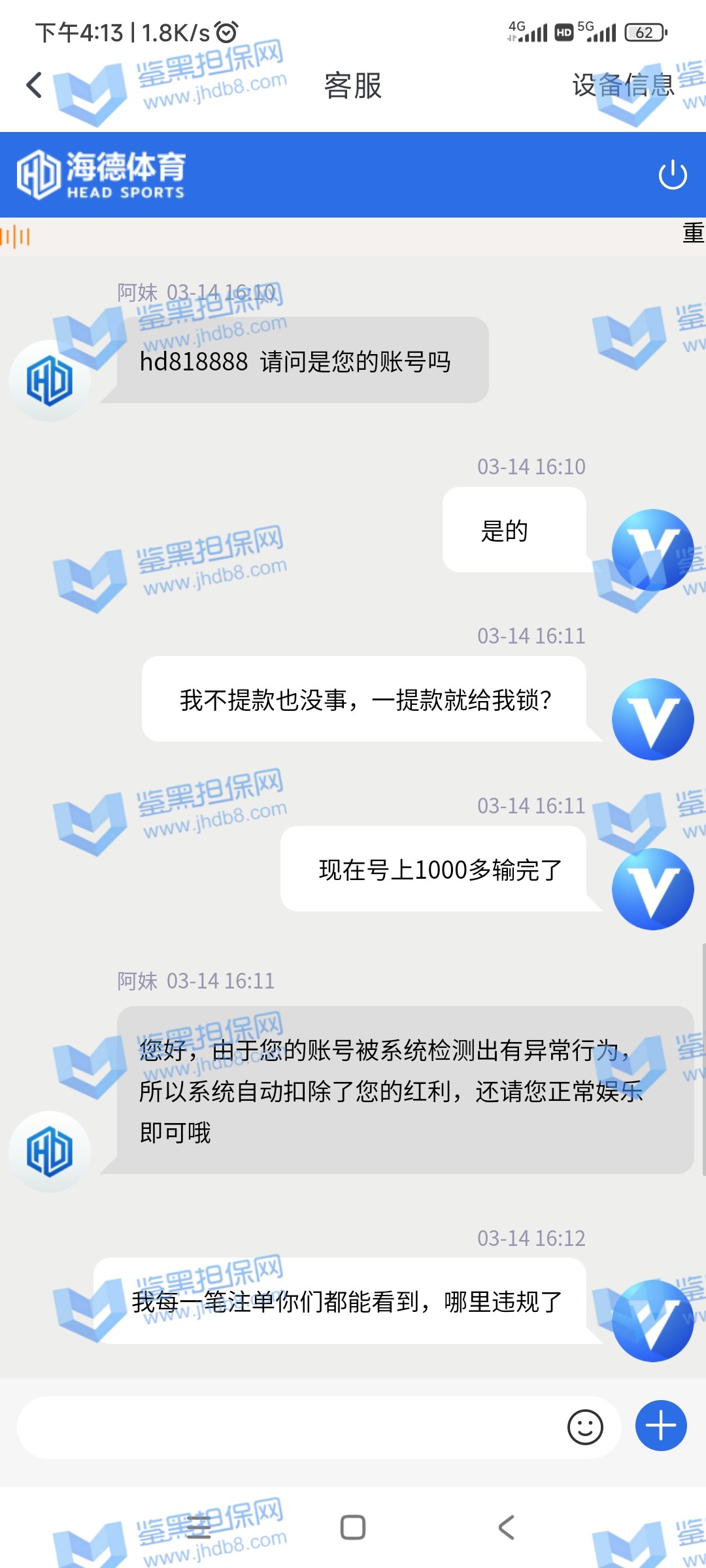Viewport: 706px width, 1568px height.
Task: Open 设备信息 in the top bar
Action: point(623,85)
